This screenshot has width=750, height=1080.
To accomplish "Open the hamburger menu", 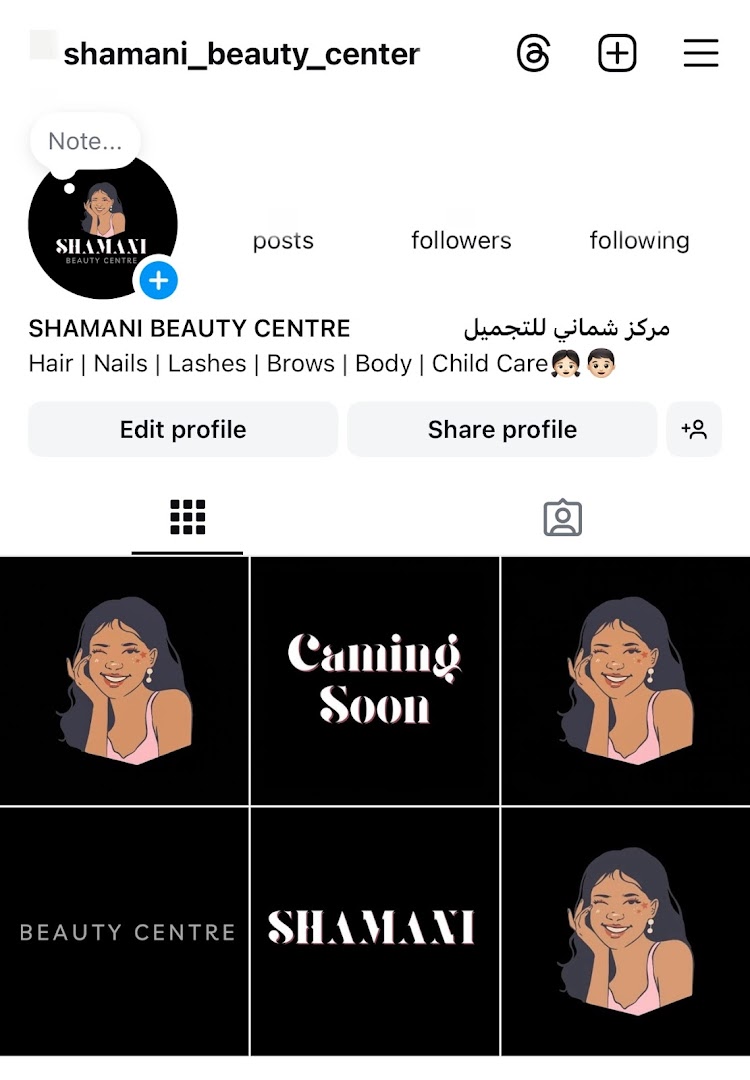I will tap(701, 54).
